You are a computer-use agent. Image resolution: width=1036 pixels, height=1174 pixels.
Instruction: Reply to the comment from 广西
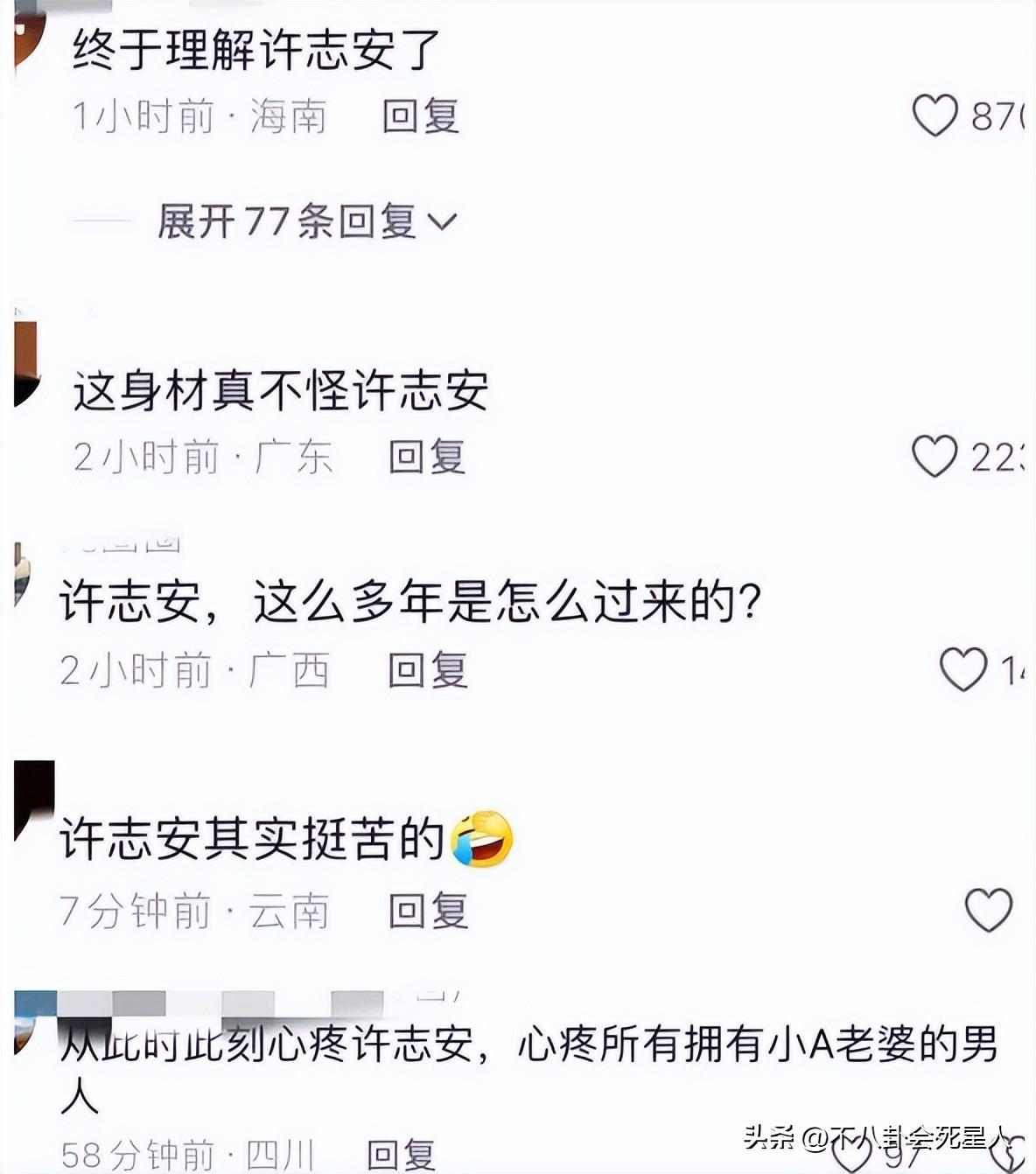click(427, 670)
